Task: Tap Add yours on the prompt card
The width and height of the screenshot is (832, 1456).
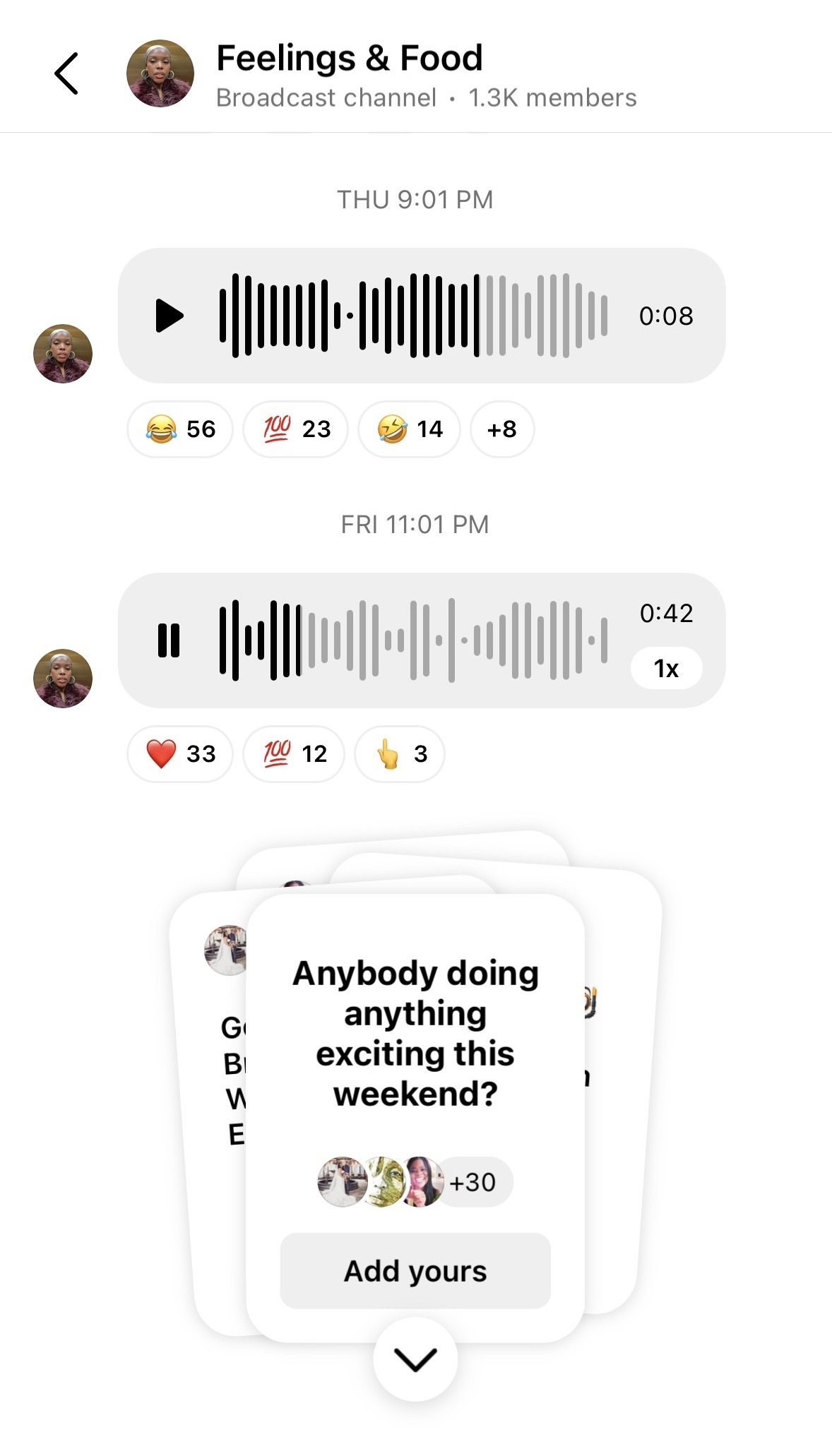Action: tap(415, 1271)
